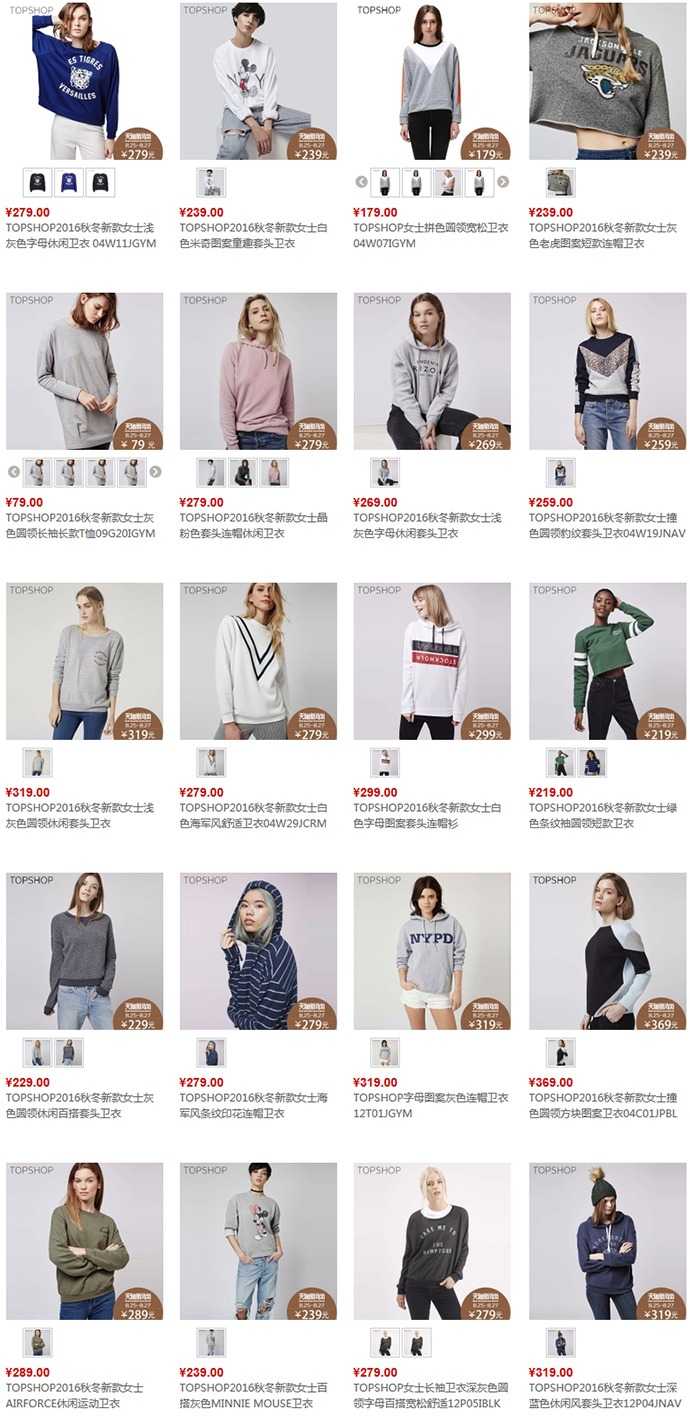Show previous color swatches for ¥179 sweatshirt

pos(362,182)
